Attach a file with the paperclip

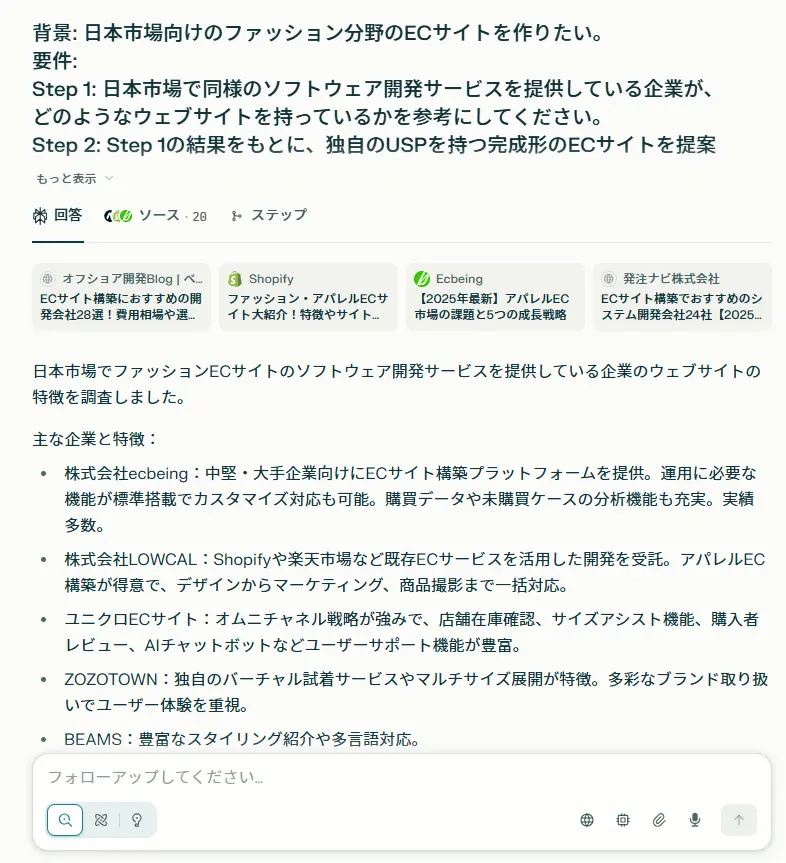659,820
